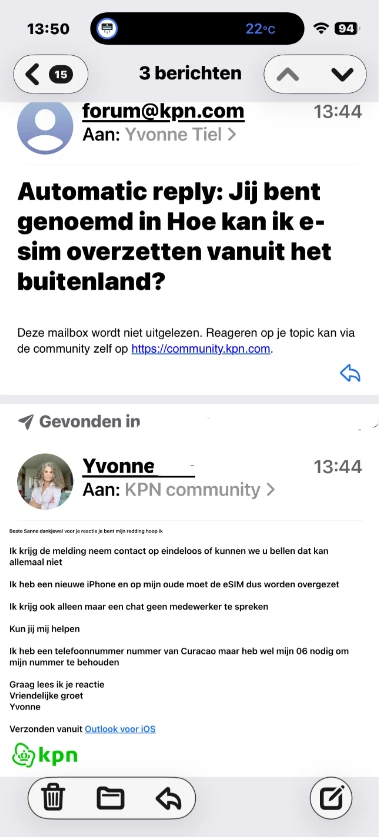Jump to the next message with down arrow

coord(342,74)
